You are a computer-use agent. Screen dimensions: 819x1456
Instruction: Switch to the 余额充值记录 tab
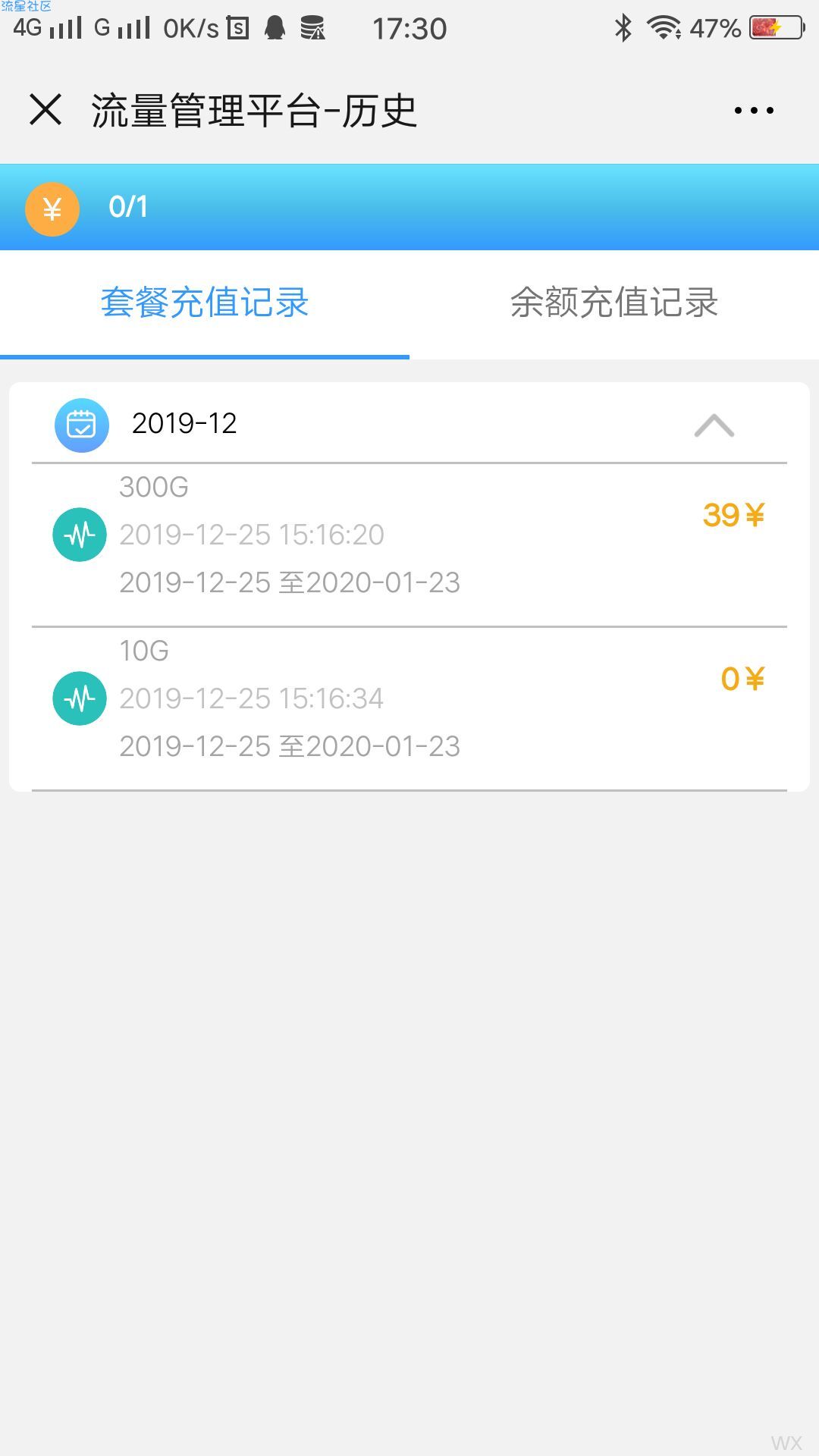click(x=614, y=303)
